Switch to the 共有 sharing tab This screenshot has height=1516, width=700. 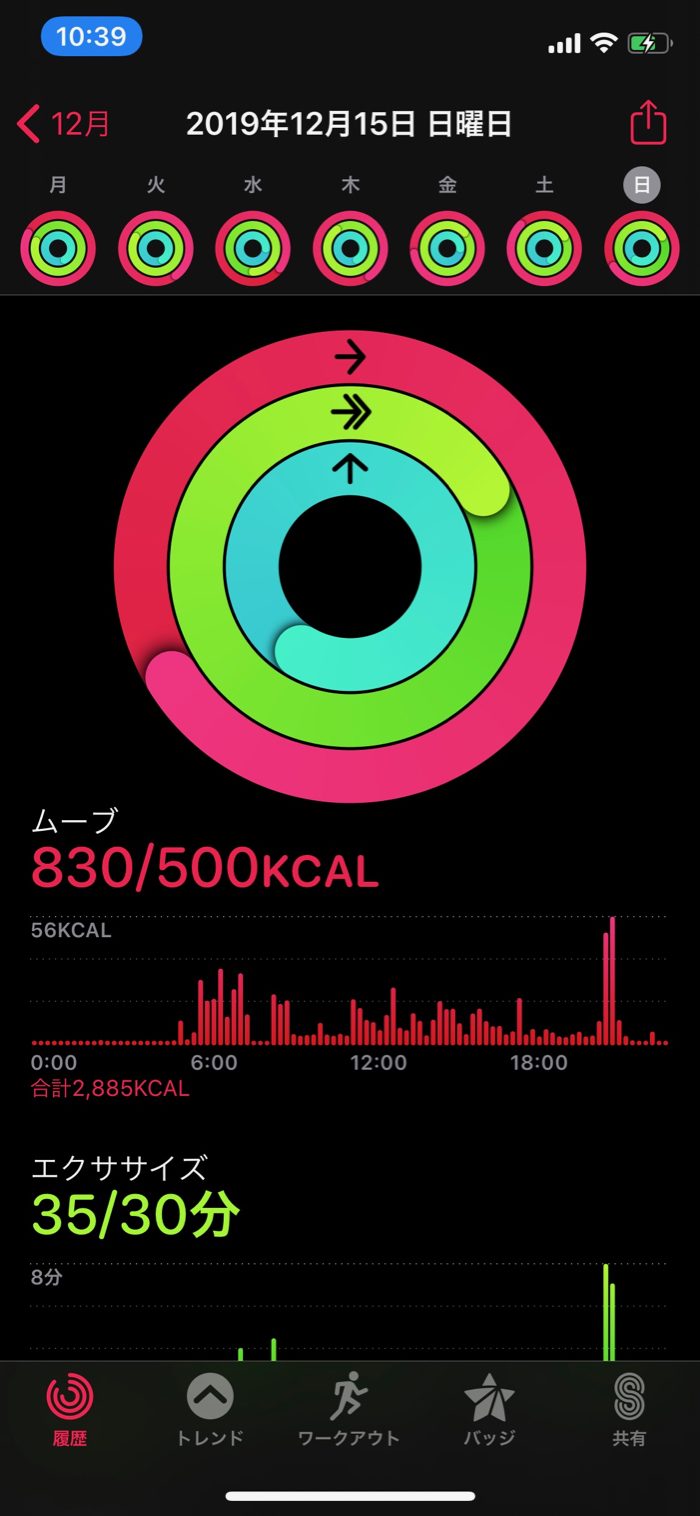point(629,1410)
